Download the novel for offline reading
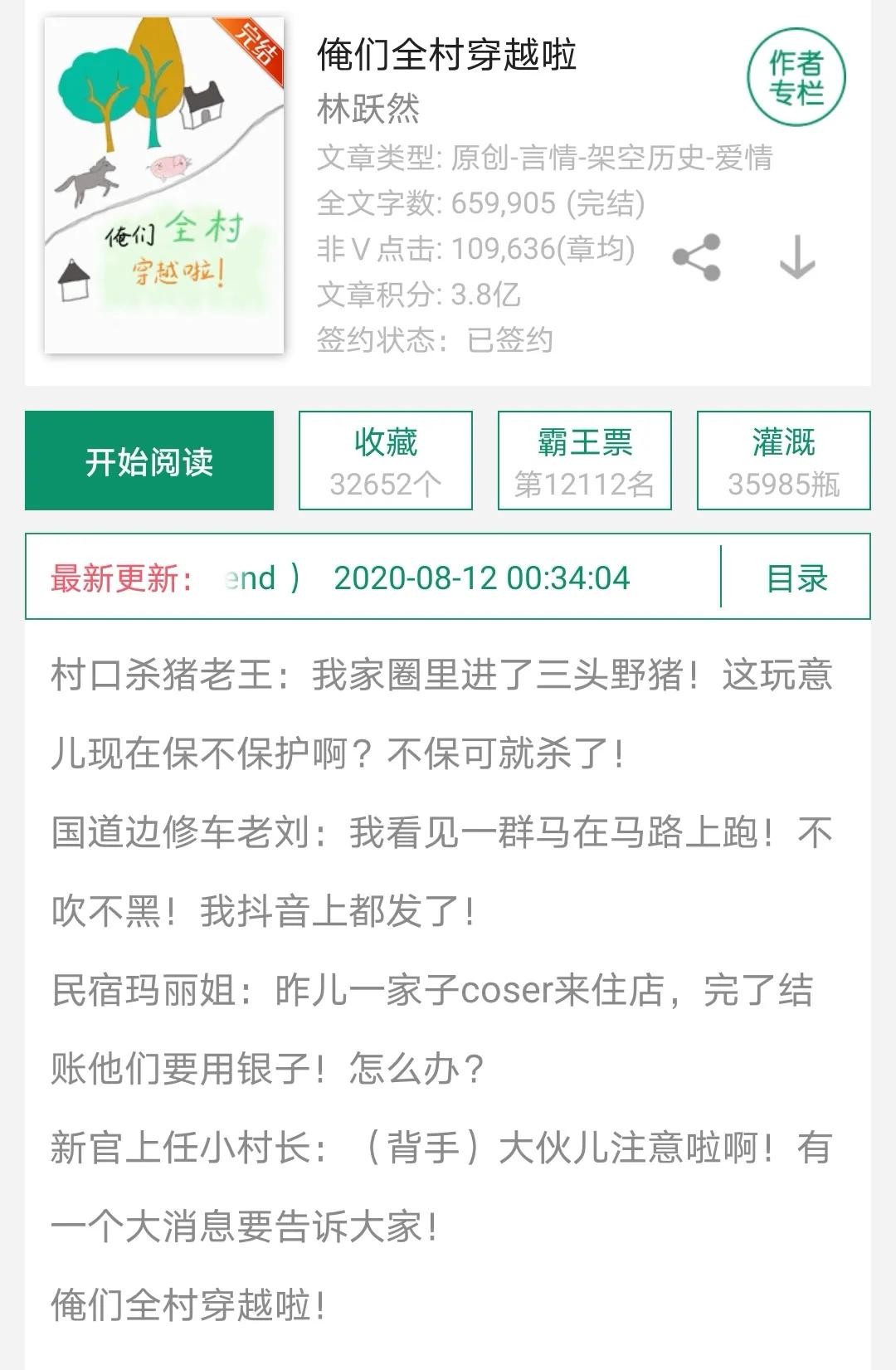The height and width of the screenshot is (1370, 896). click(796, 257)
